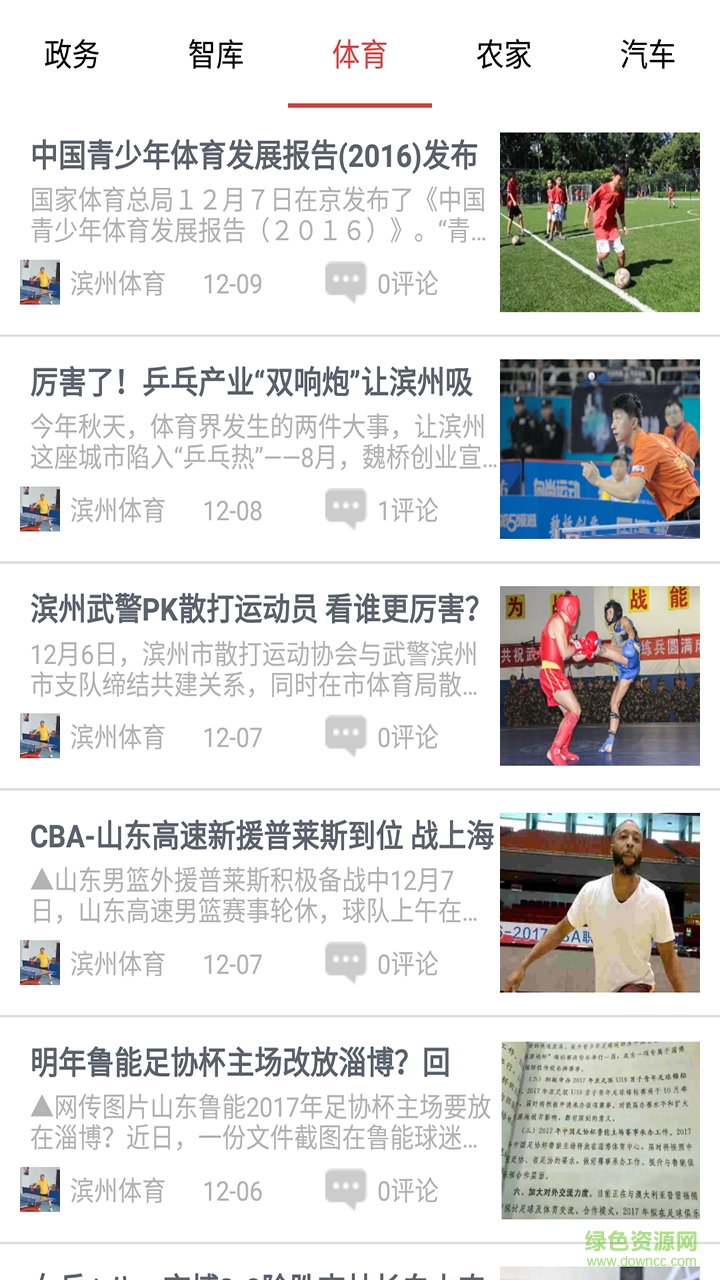The image size is (720, 1280).
Task: Tap the comment icon on CBA-山东高速 article
Action: [346, 964]
